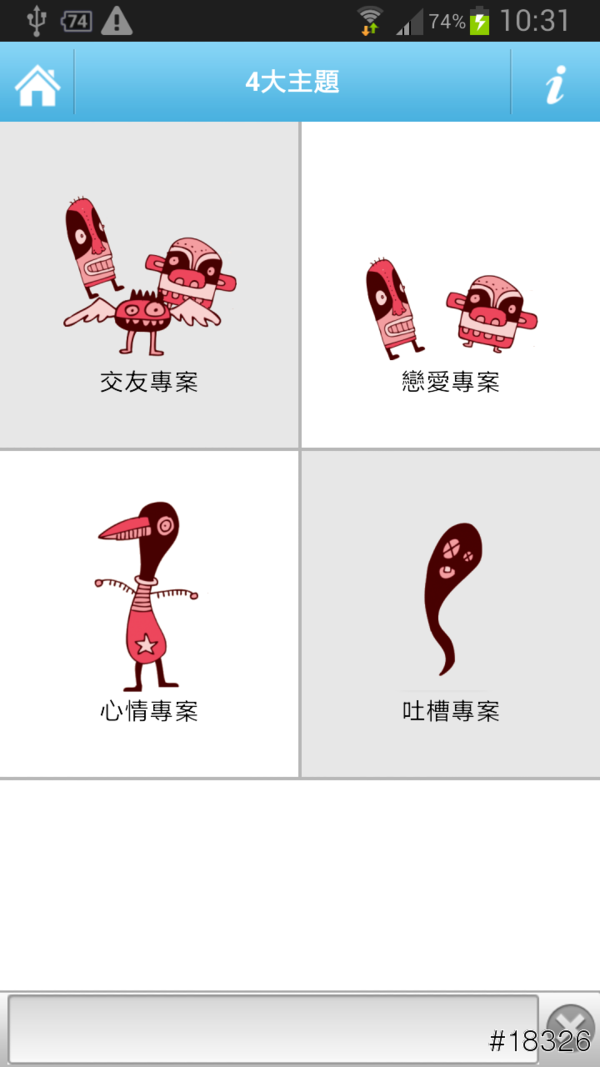Open the 心情專案 theme
Screen dimensions: 600x1067
pos(149,613)
